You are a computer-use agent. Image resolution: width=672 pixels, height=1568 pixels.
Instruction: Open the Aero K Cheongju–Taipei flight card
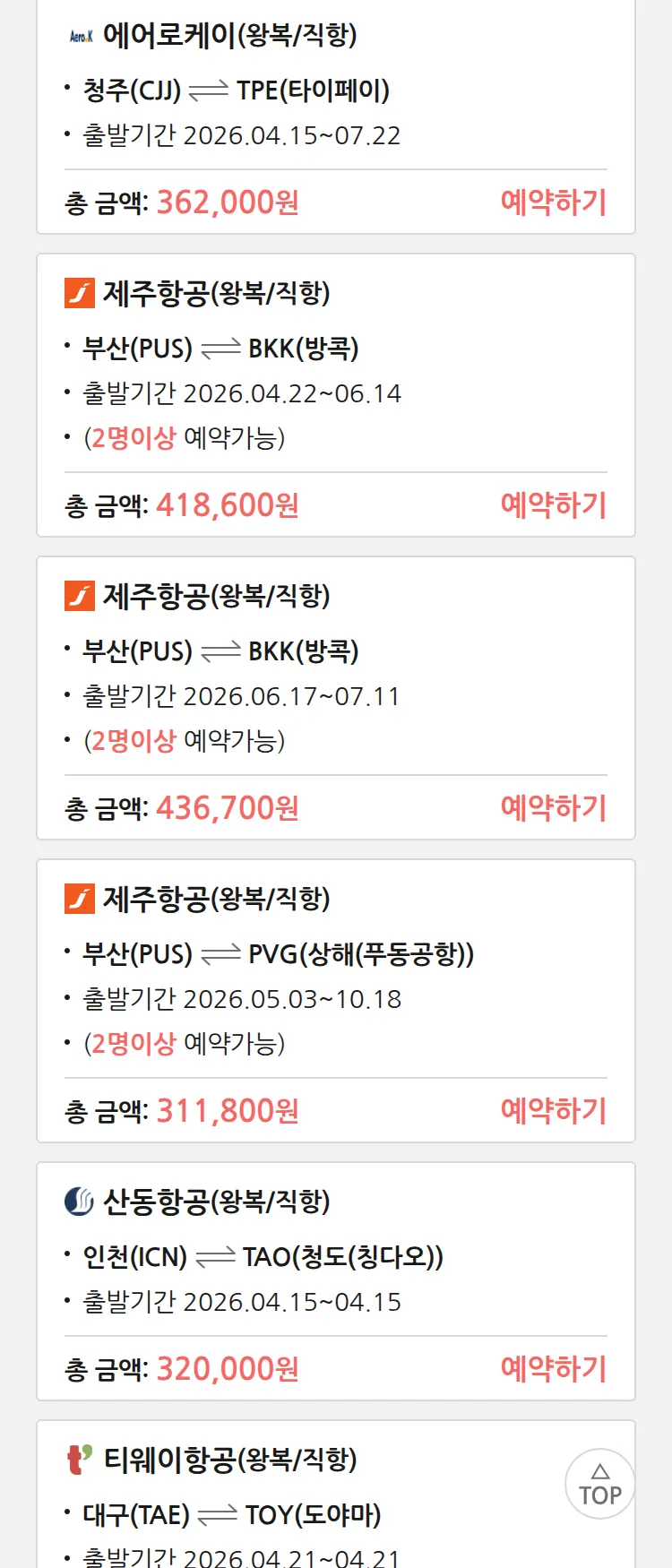pos(269,90)
